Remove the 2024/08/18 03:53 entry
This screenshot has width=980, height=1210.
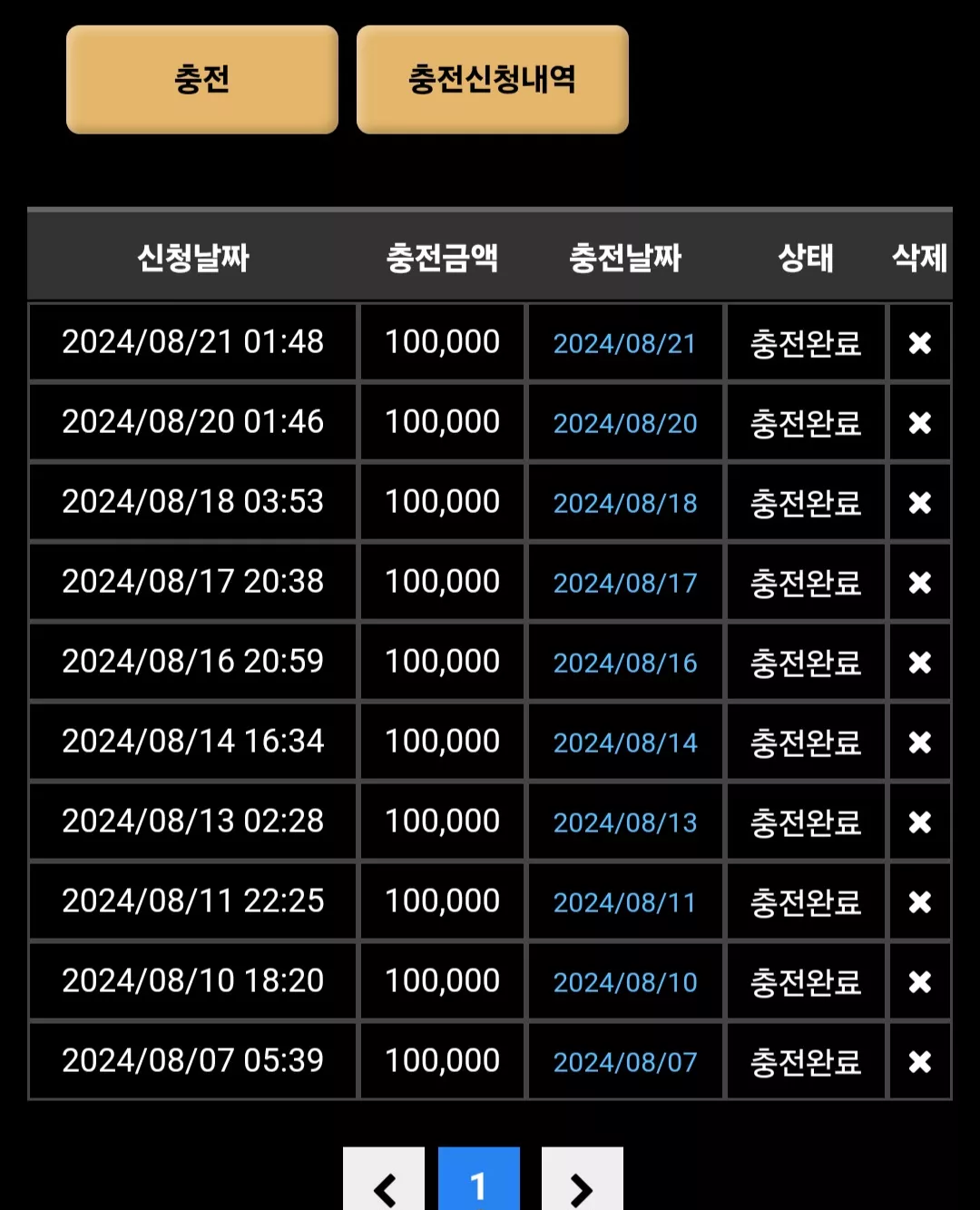pyautogui.click(x=920, y=503)
